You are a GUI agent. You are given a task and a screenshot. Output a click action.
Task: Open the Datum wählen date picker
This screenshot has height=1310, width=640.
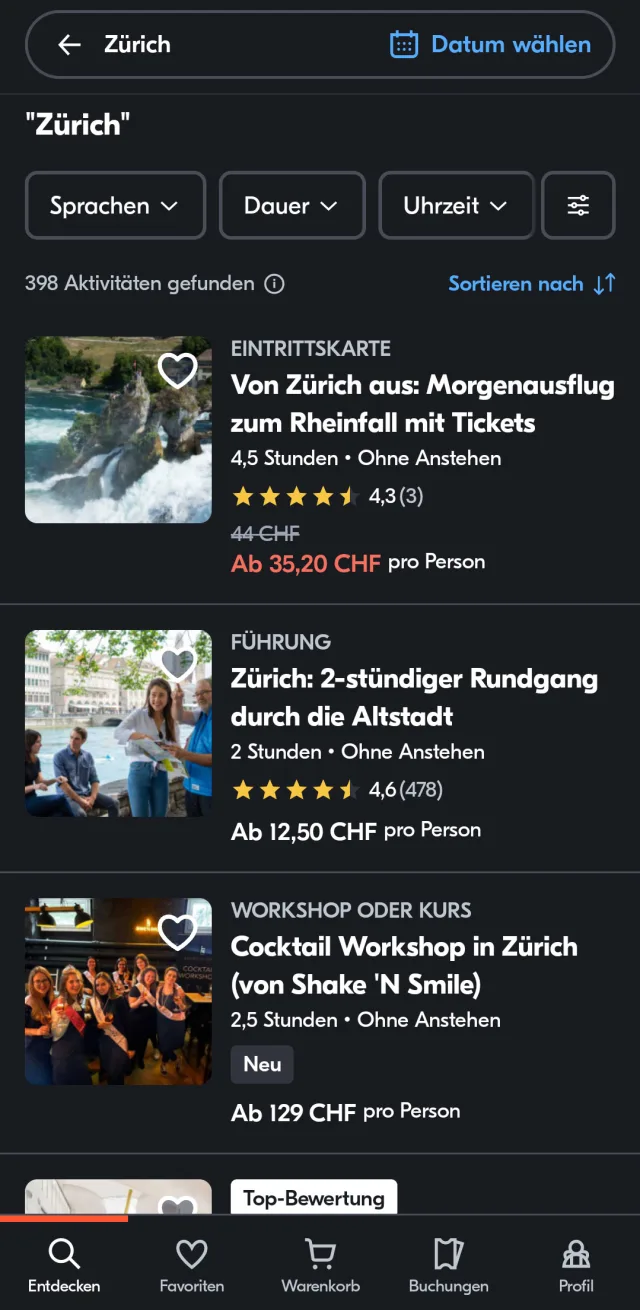pos(490,44)
